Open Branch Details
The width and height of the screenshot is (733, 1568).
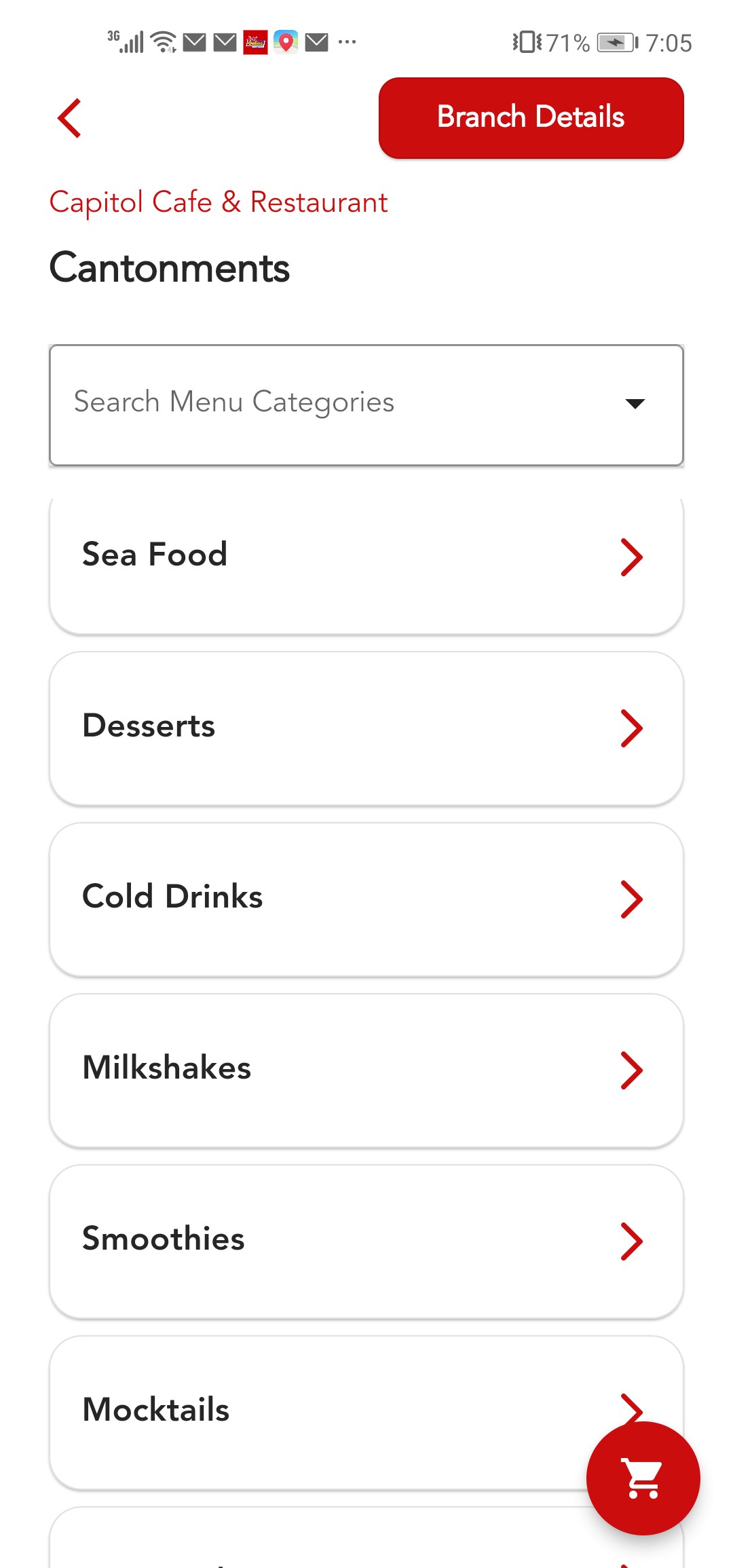pyautogui.click(x=531, y=118)
